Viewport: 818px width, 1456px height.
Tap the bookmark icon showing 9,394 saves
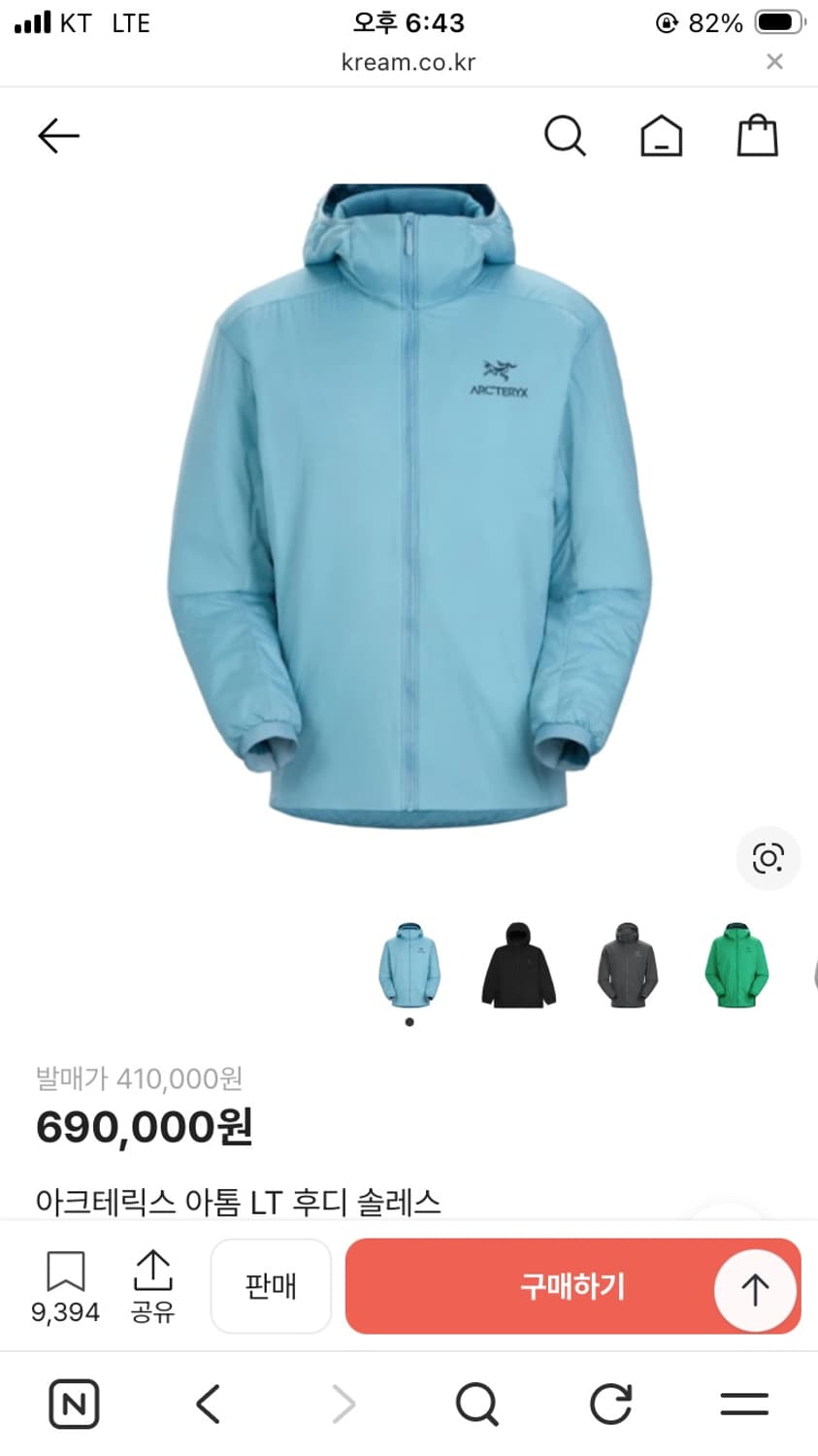[65, 1274]
